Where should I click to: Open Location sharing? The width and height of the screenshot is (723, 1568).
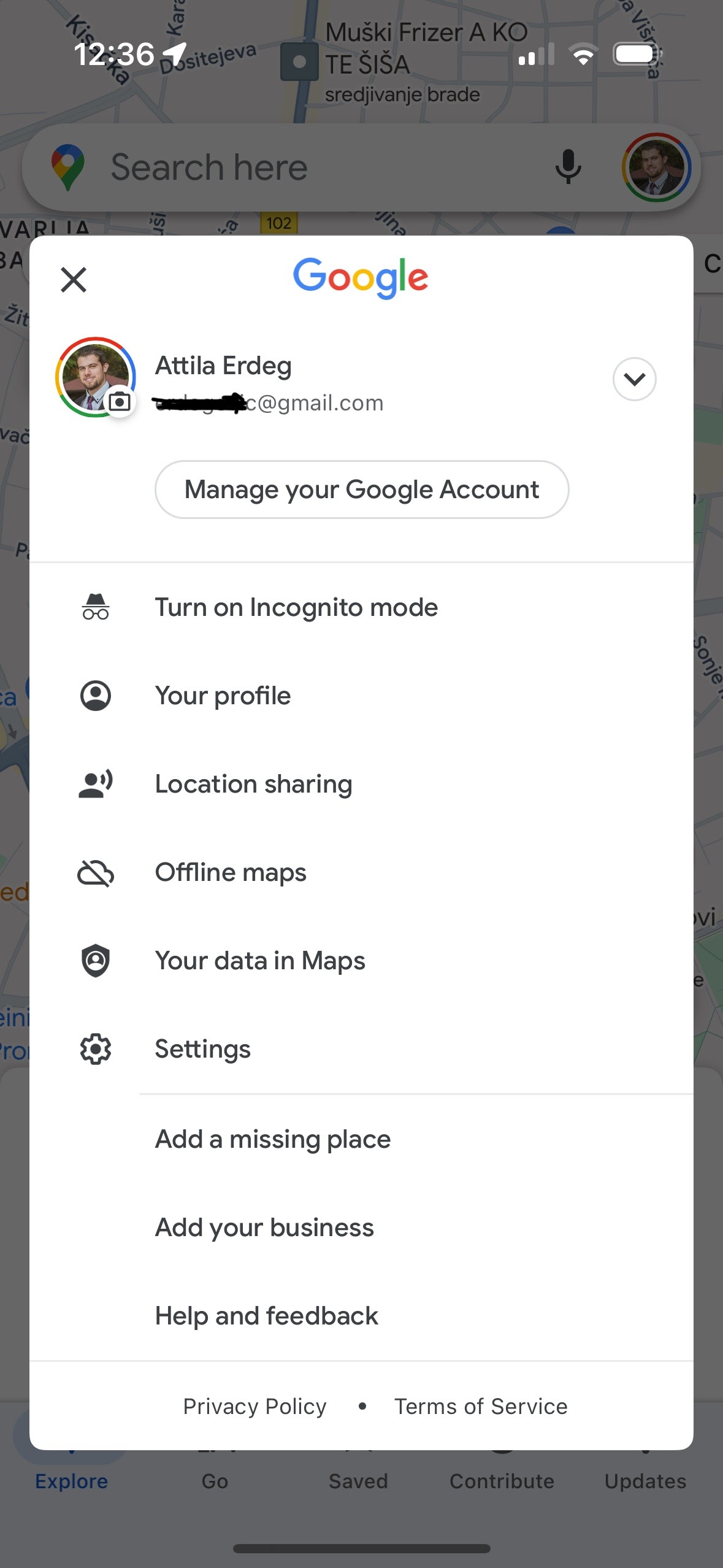361,784
